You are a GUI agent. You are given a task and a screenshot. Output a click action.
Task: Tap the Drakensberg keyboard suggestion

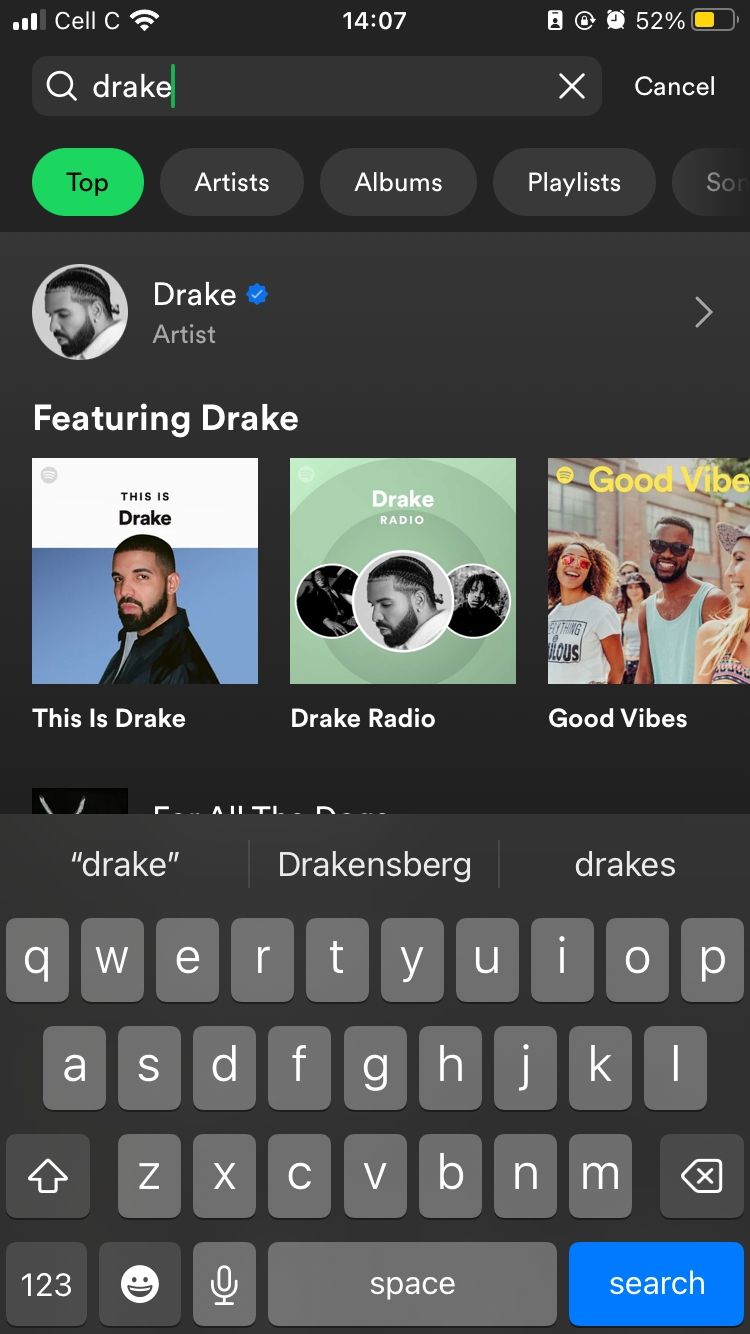tap(374, 863)
